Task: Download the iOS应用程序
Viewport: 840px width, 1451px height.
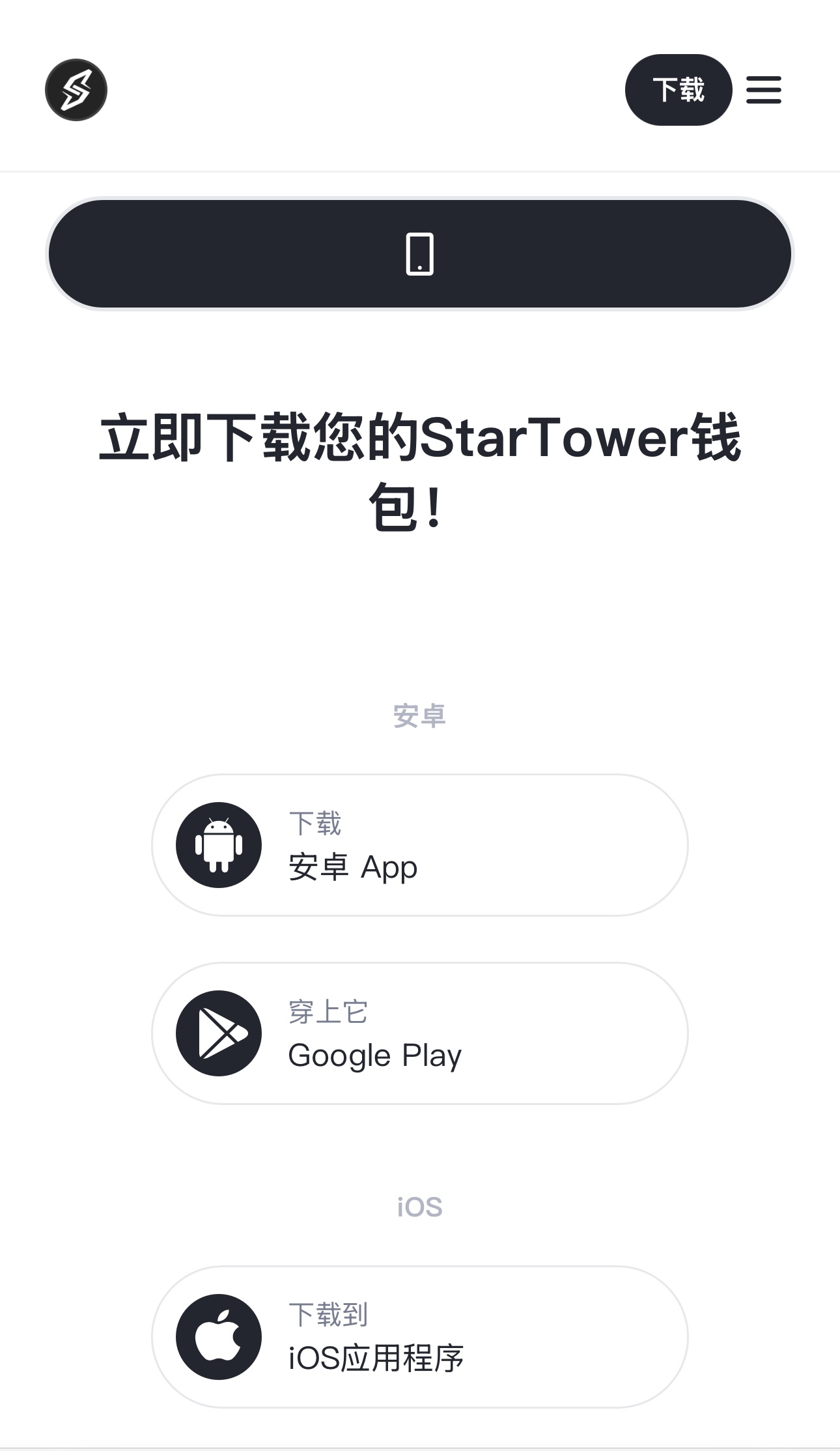Action: pos(420,1337)
